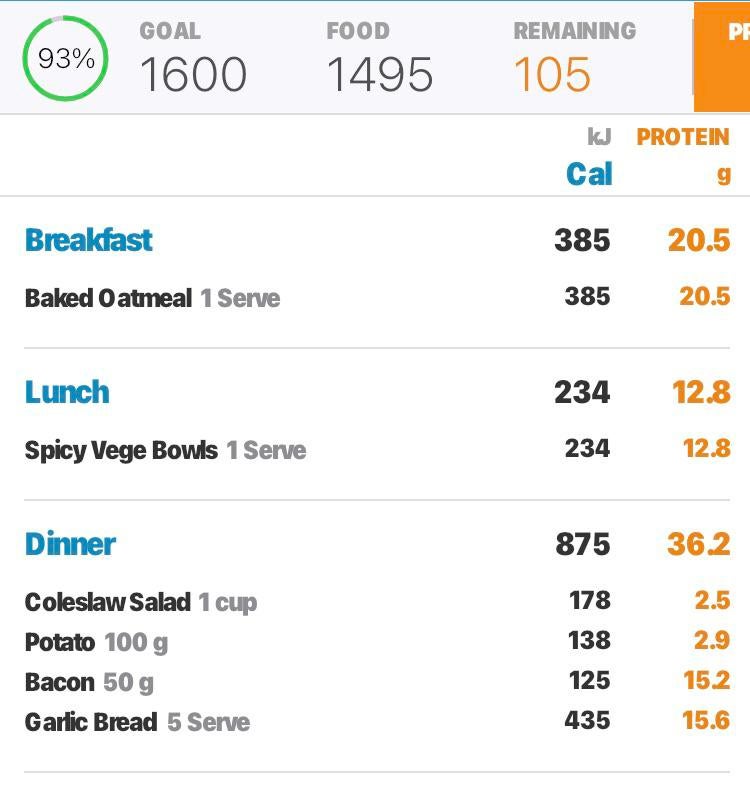This screenshot has height=789, width=750.
Task: Tap the Lunch meal header
Action: click(x=67, y=392)
